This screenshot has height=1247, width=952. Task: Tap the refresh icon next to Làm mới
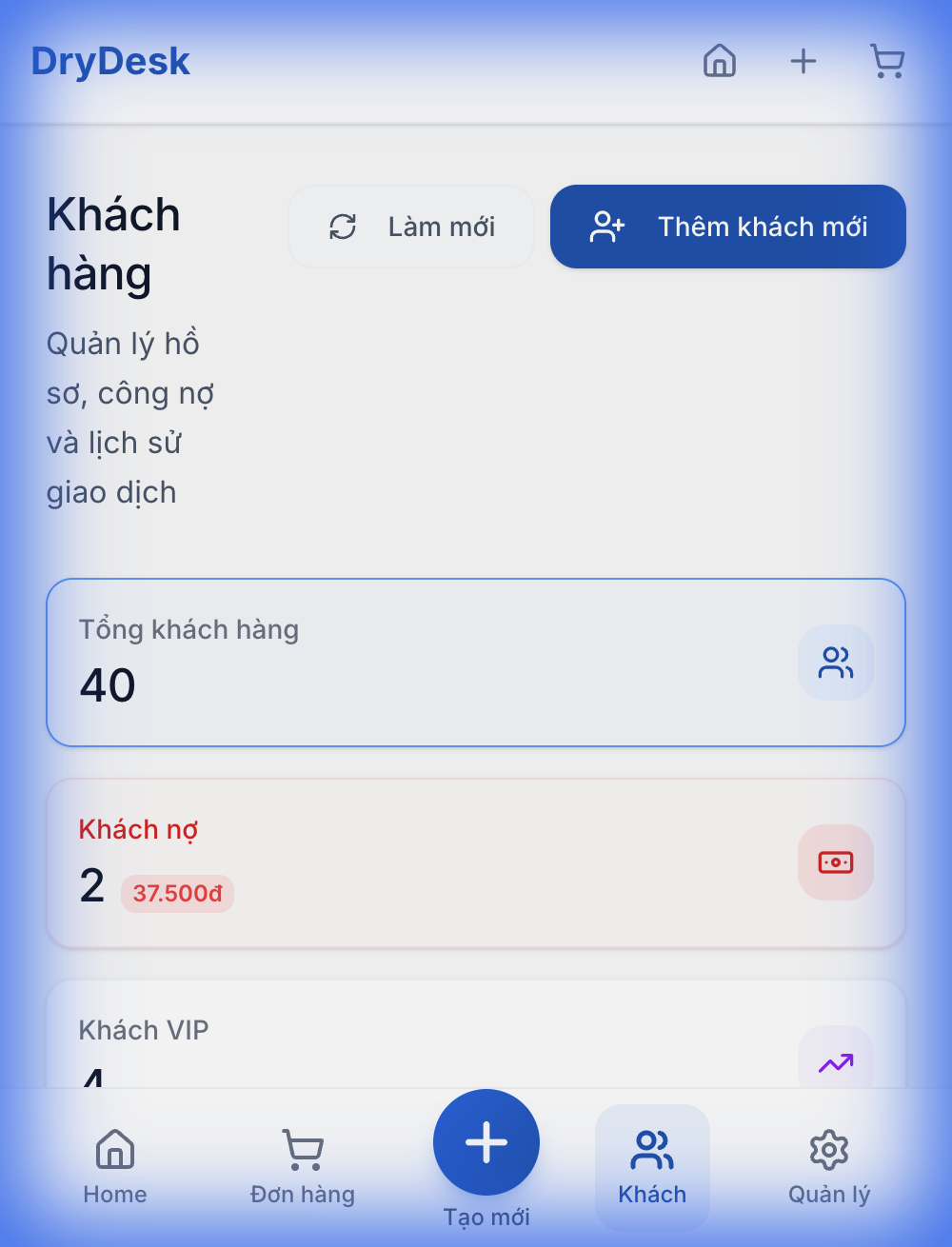343,227
